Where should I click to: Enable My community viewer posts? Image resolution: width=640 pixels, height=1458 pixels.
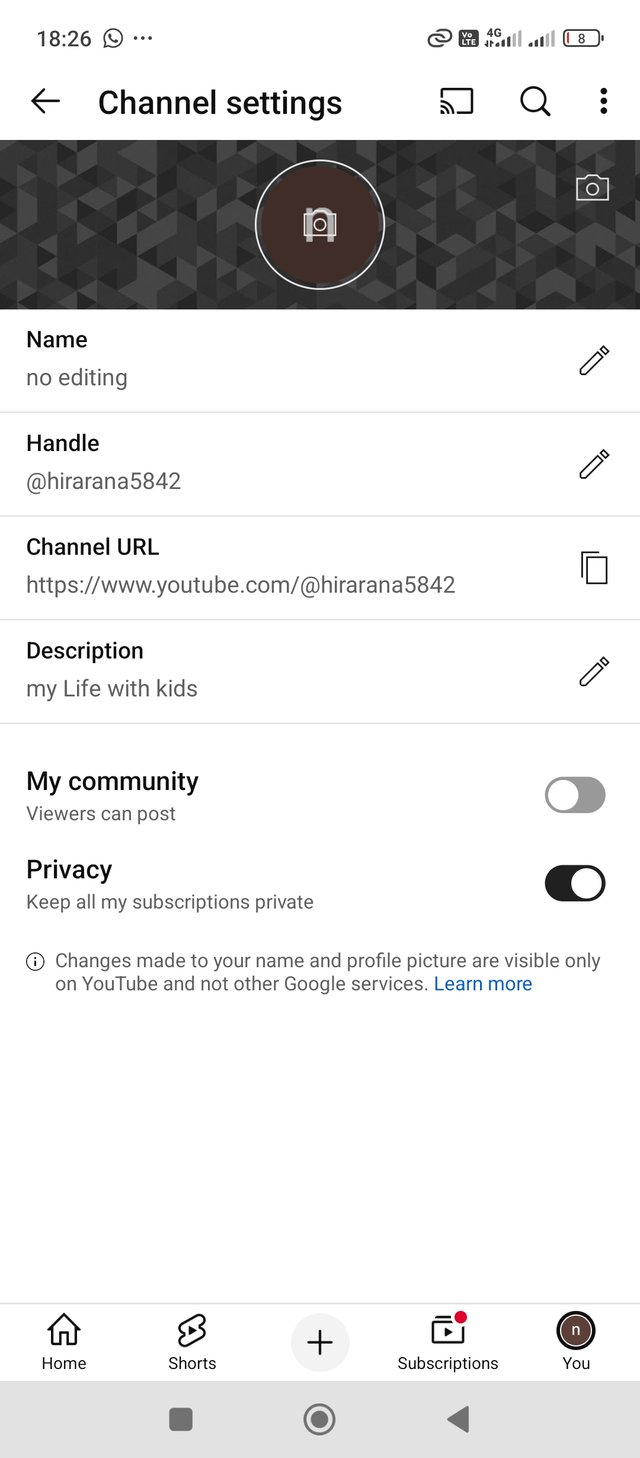coord(575,795)
